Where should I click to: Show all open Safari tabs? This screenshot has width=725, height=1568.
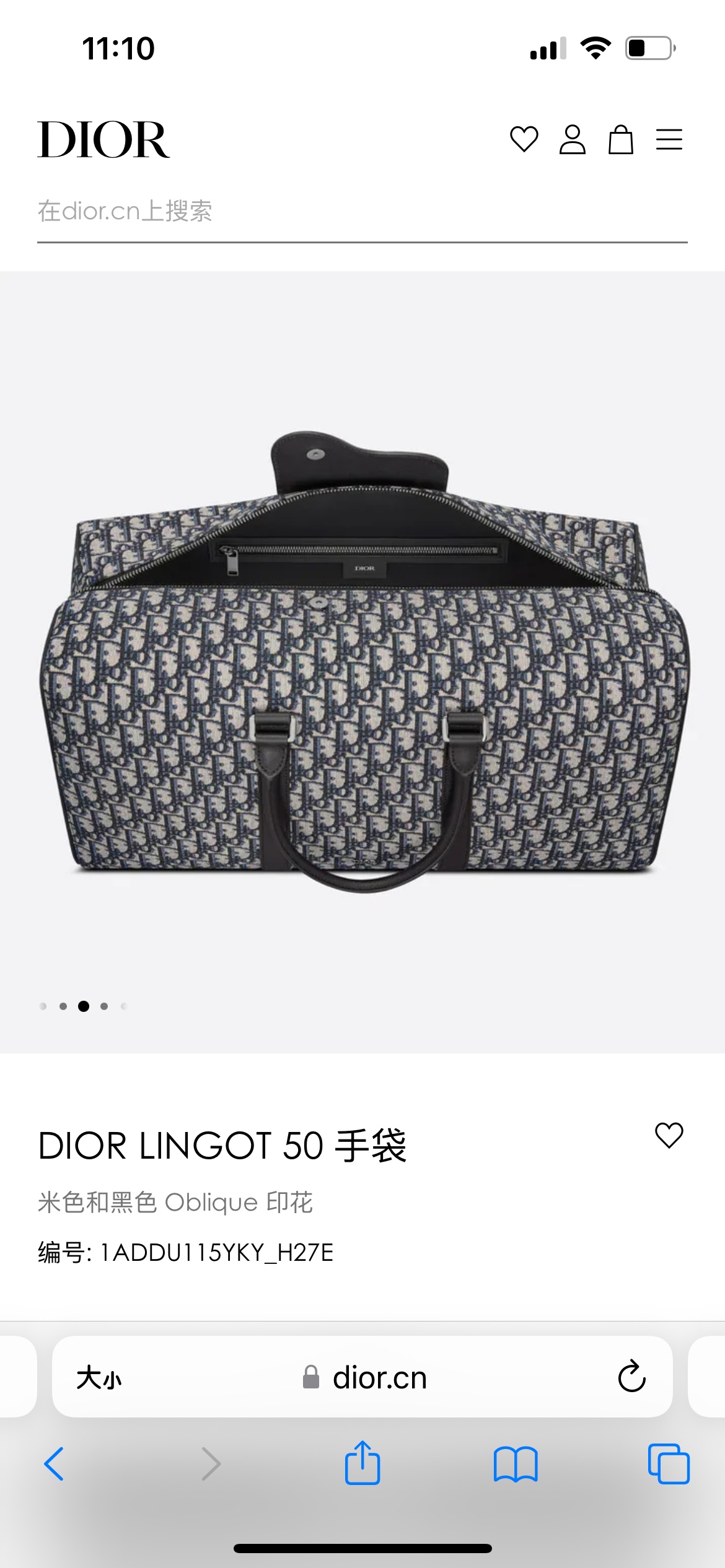pos(668,1464)
